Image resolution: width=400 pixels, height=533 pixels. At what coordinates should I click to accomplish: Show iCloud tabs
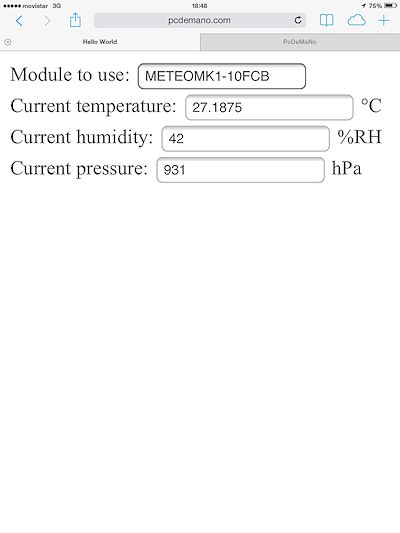coord(356,20)
